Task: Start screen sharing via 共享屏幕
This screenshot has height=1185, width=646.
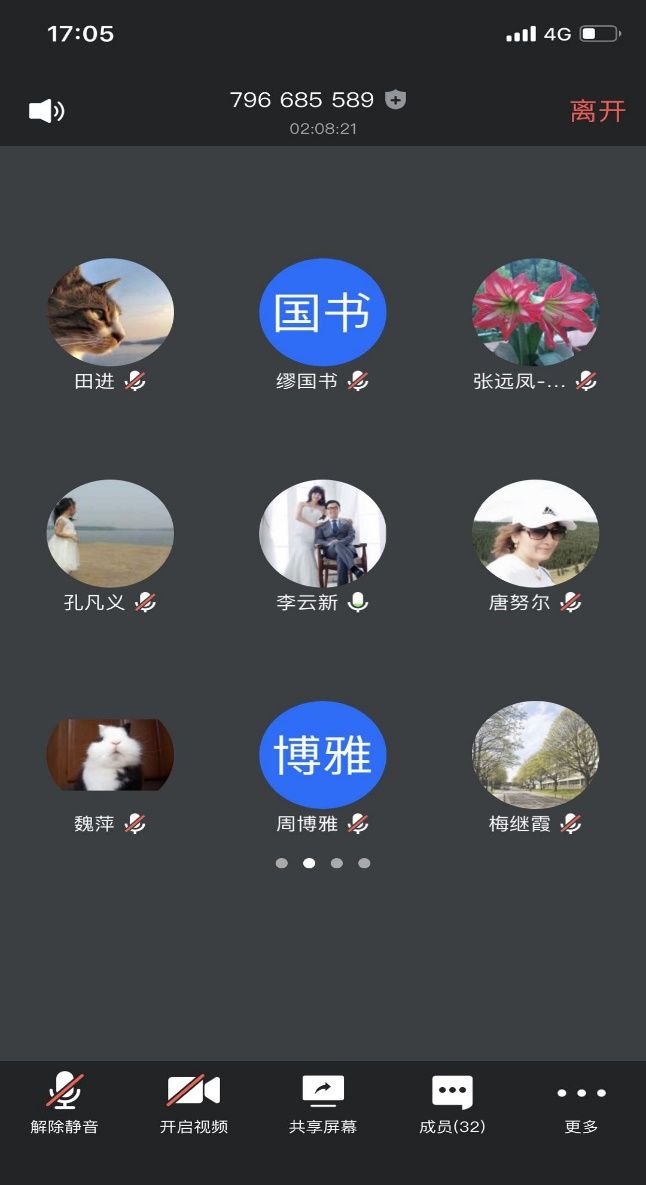Action: point(323,1102)
